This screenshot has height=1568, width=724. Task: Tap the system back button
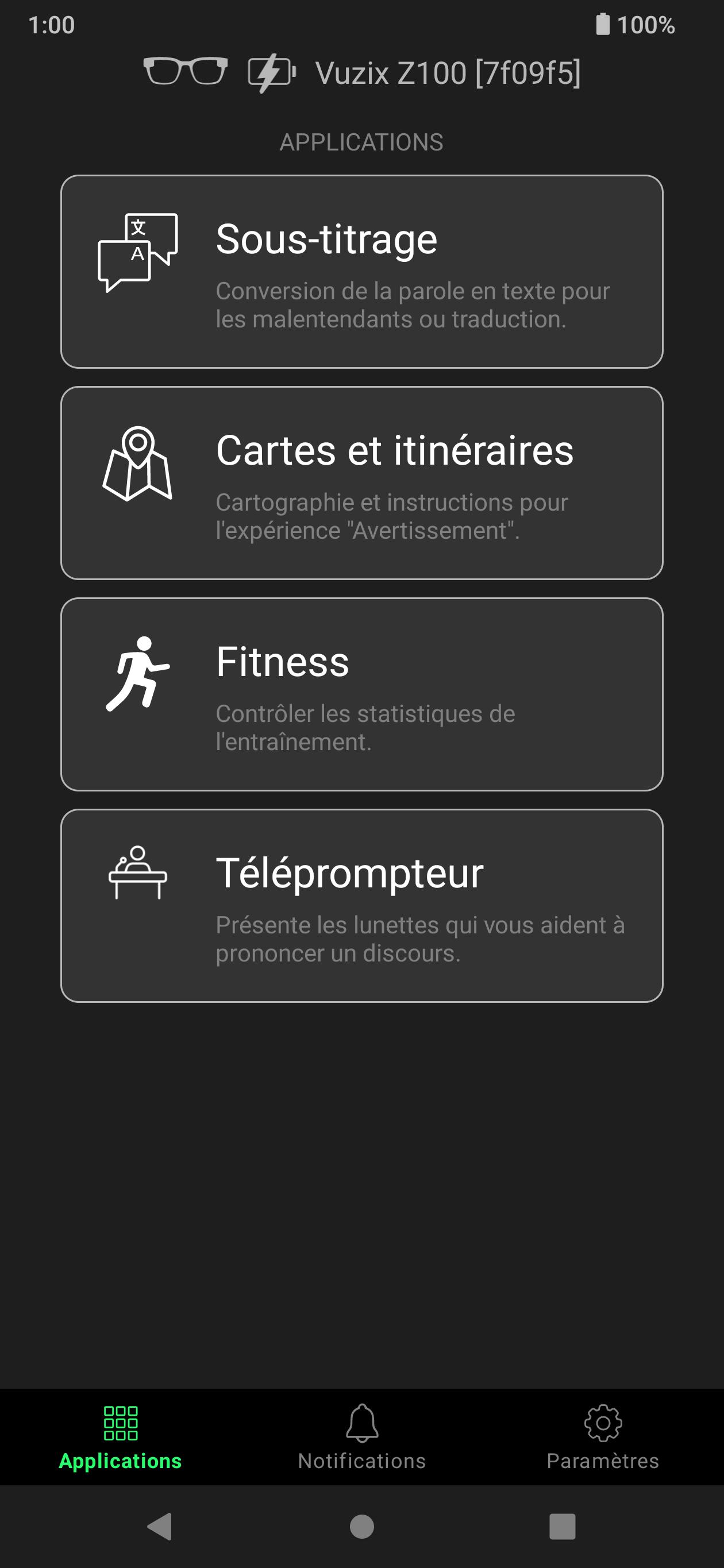click(160, 1526)
